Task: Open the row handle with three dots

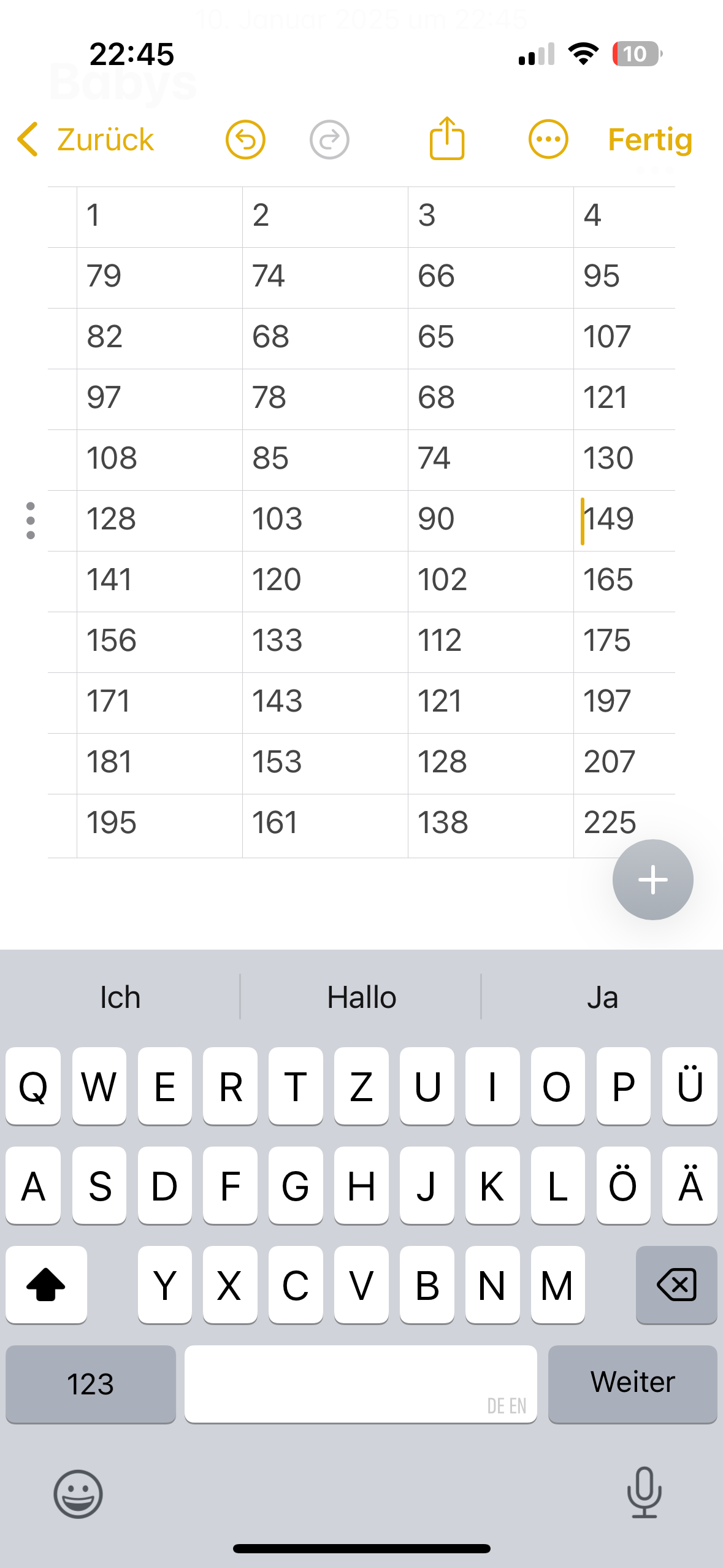Action: [30, 521]
